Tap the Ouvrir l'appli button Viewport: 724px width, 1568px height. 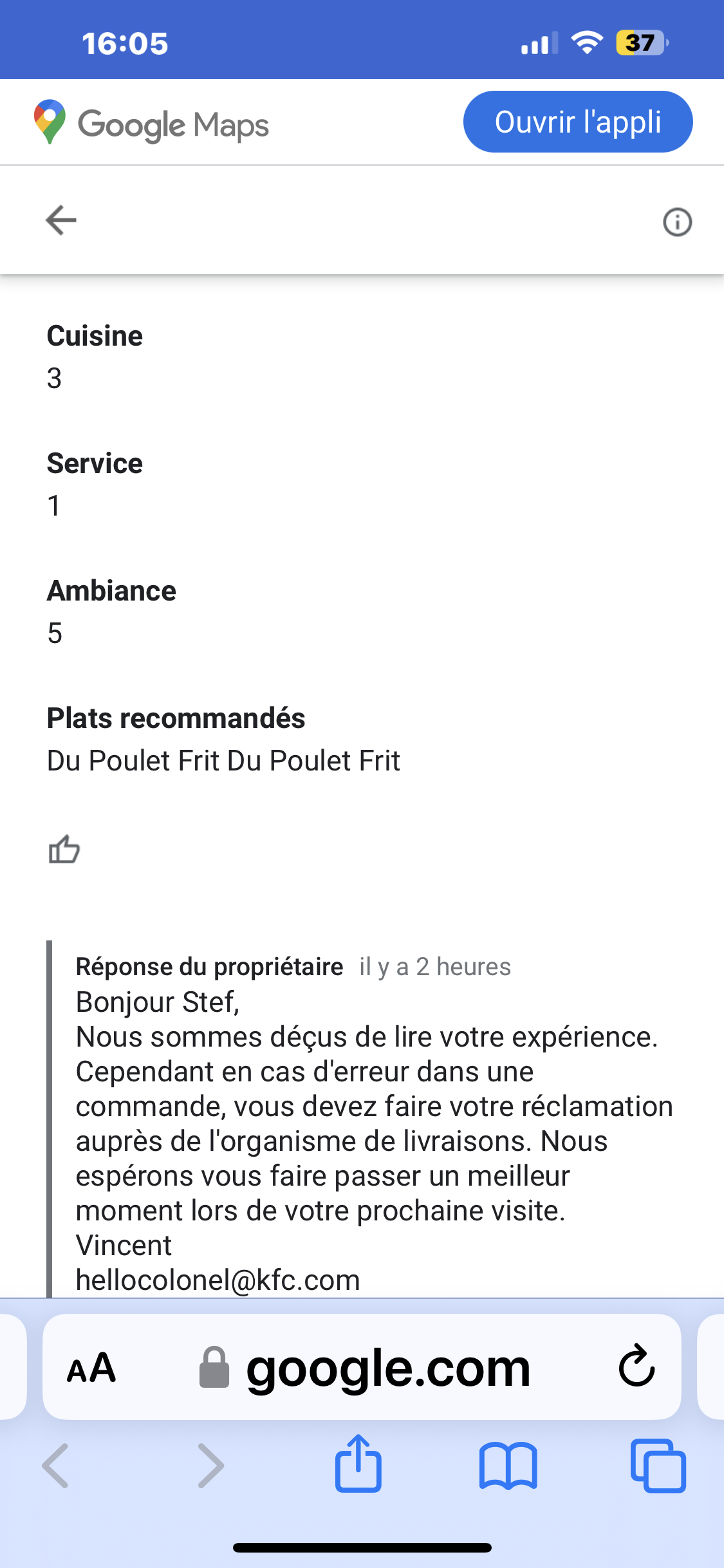(577, 122)
